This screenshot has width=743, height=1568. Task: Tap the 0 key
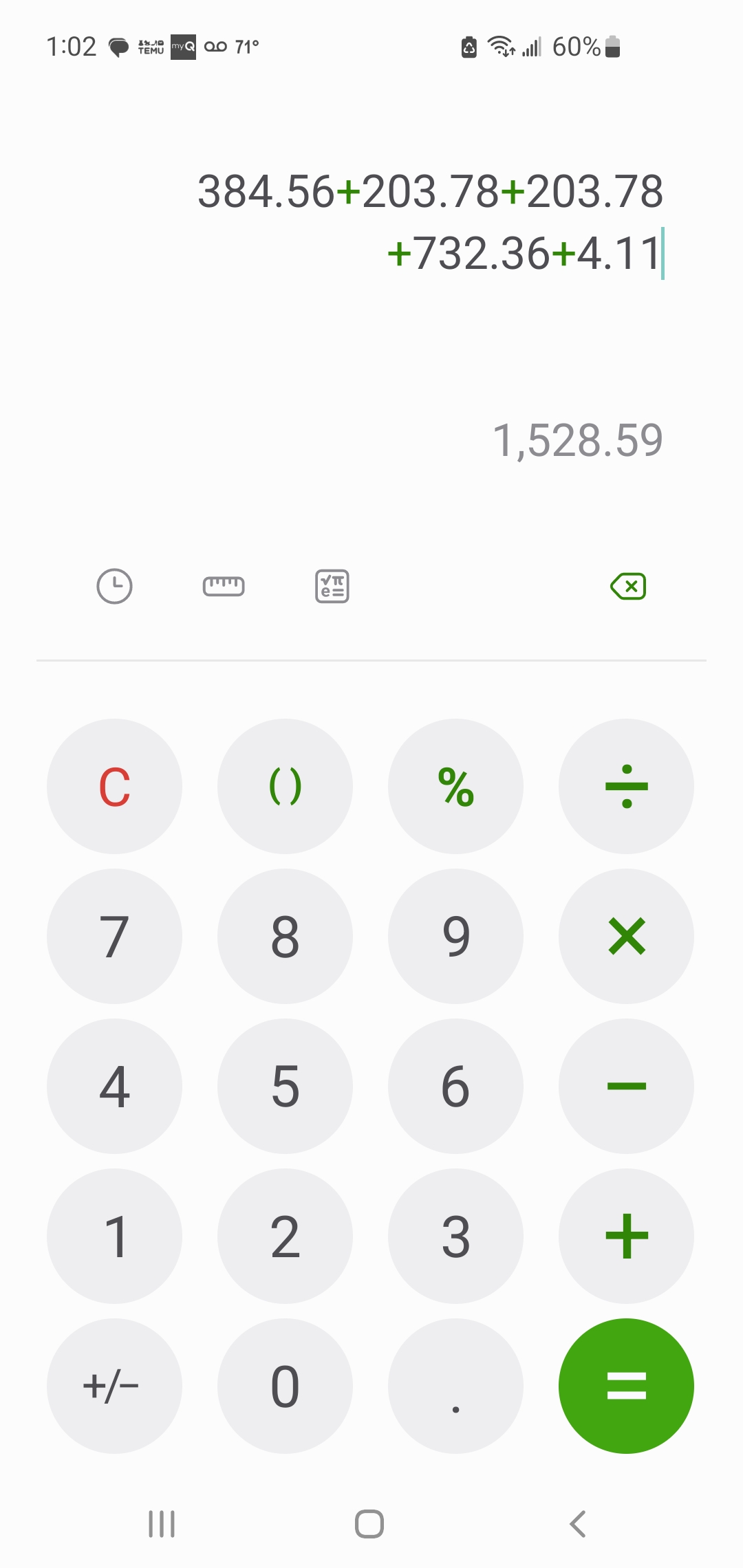[285, 1386]
